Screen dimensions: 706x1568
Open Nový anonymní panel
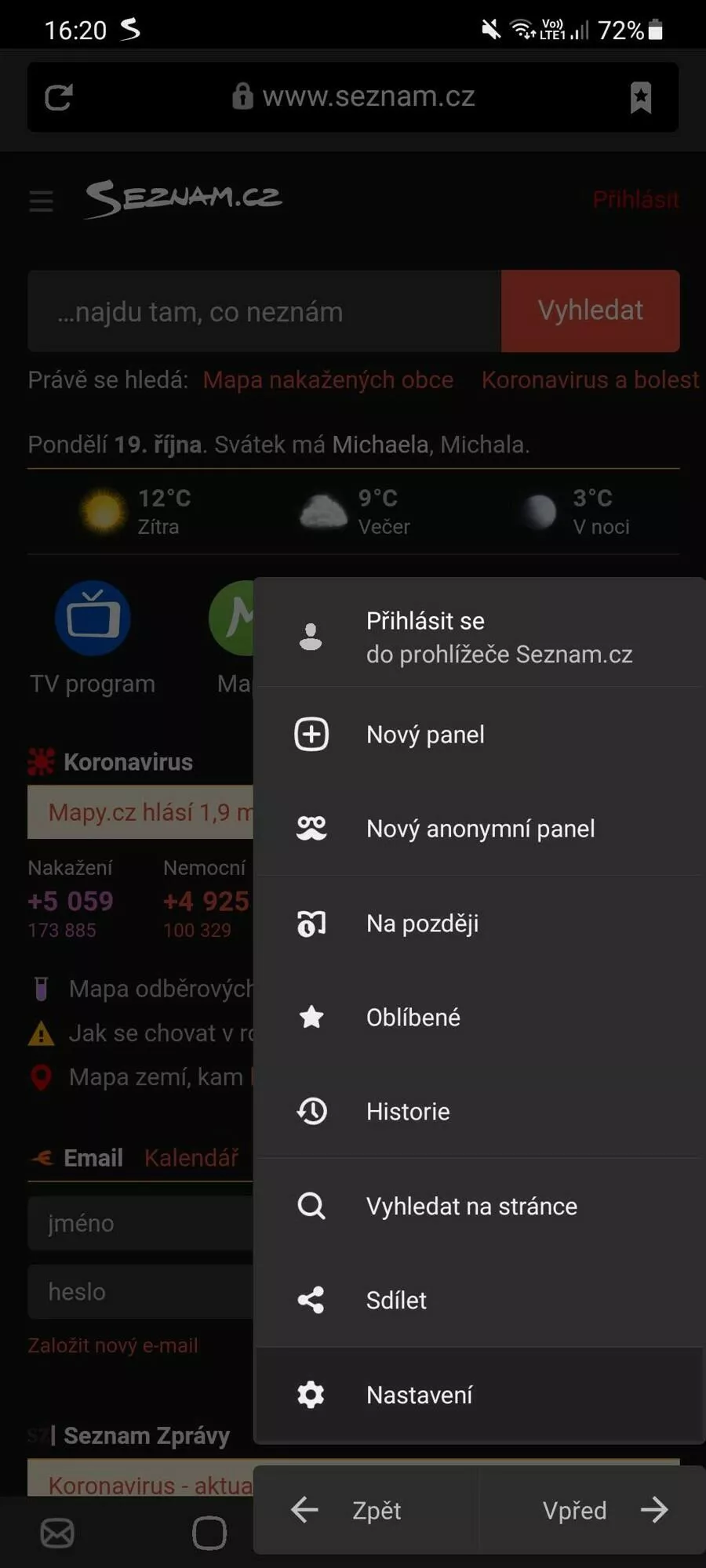point(479,829)
